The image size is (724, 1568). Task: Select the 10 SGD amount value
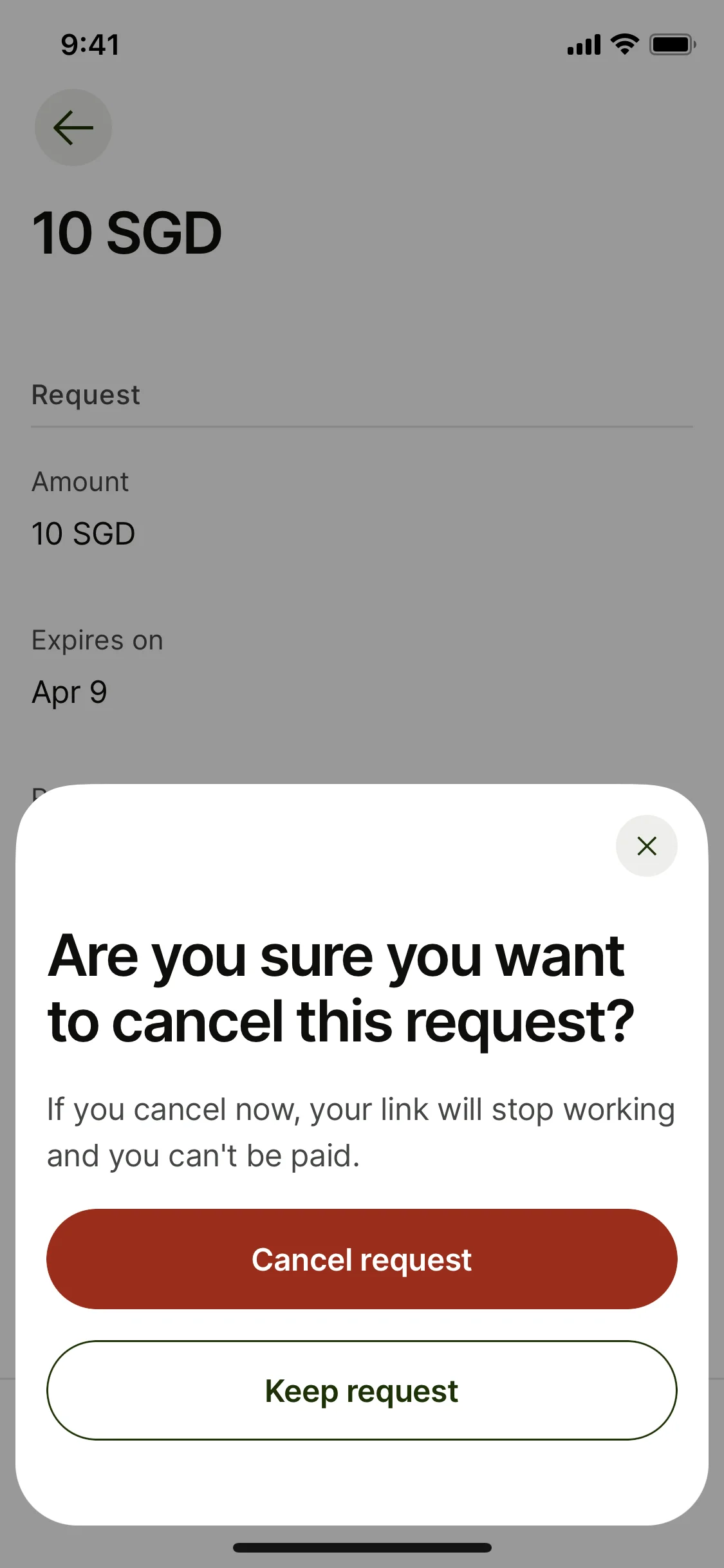click(83, 533)
